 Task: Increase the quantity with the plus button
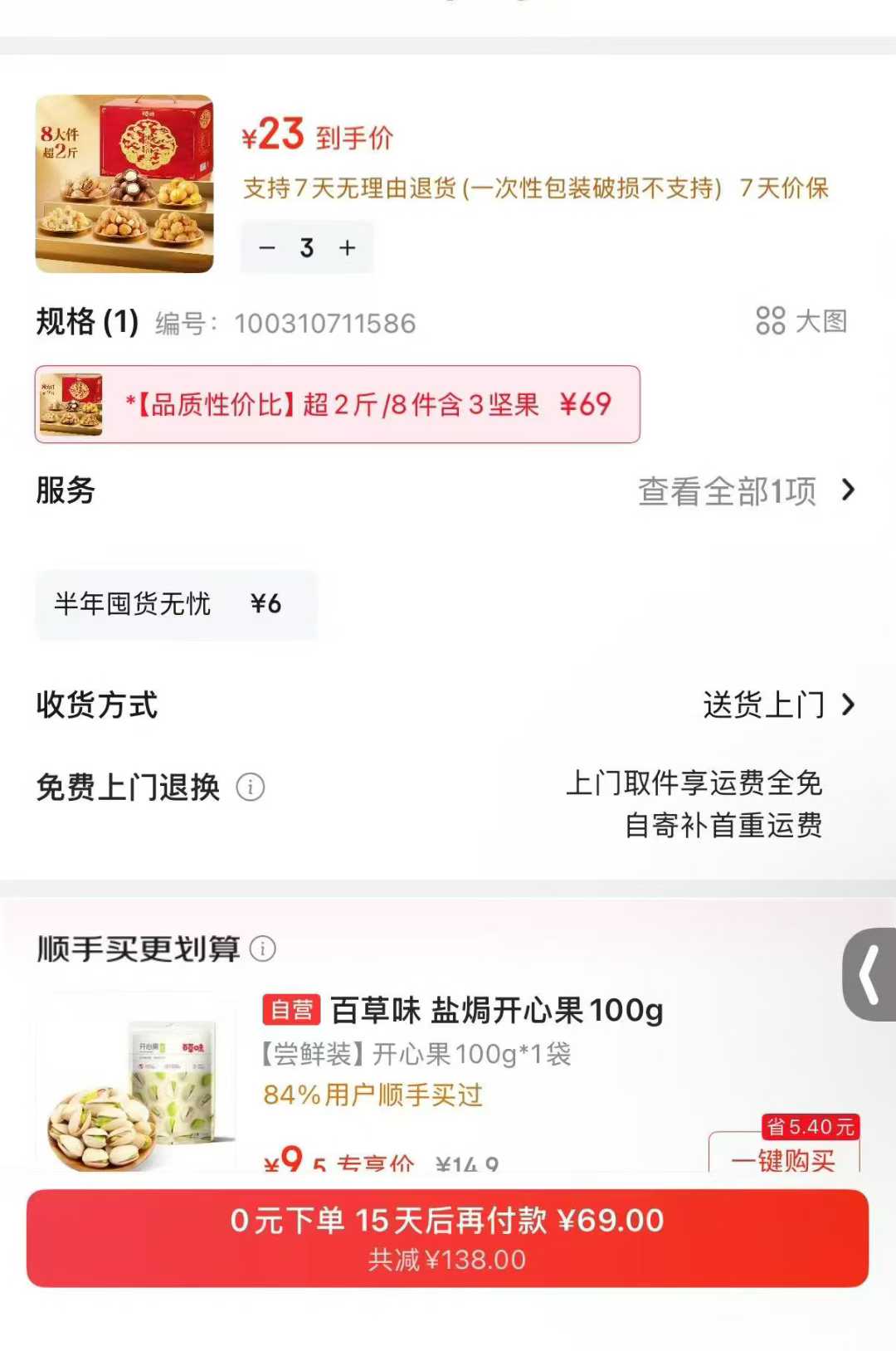coord(348,247)
